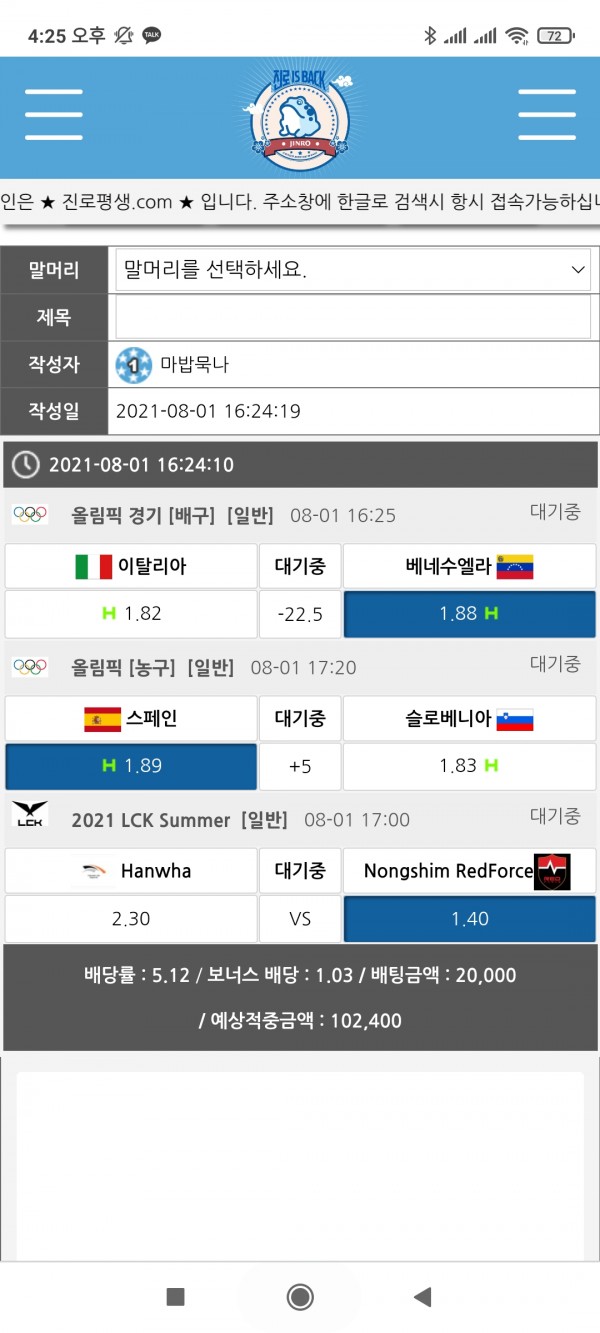Expand the 말머리 category dropdown
600x1333 pixels.
tap(354, 270)
